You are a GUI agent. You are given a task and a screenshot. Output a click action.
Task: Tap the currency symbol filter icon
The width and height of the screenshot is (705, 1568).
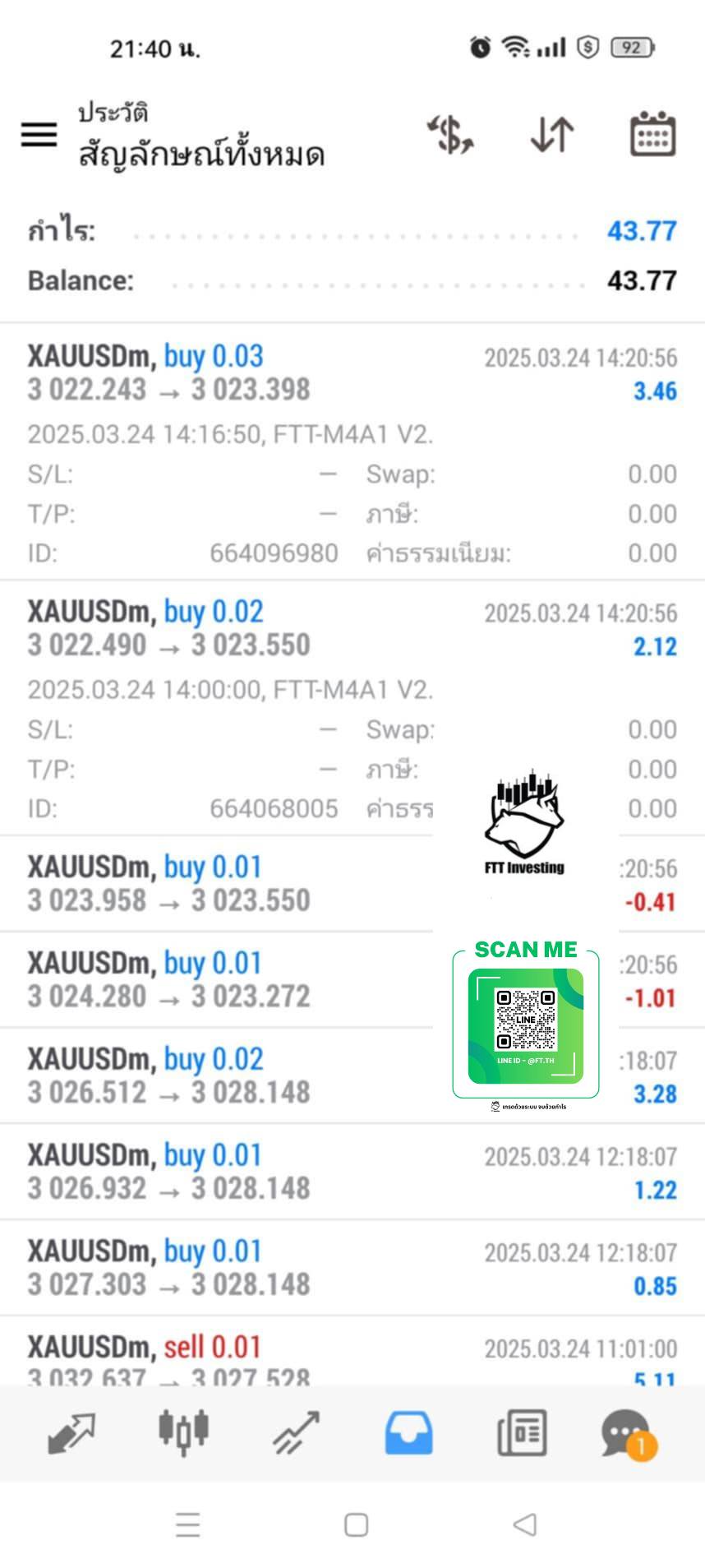(x=450, y=135)
